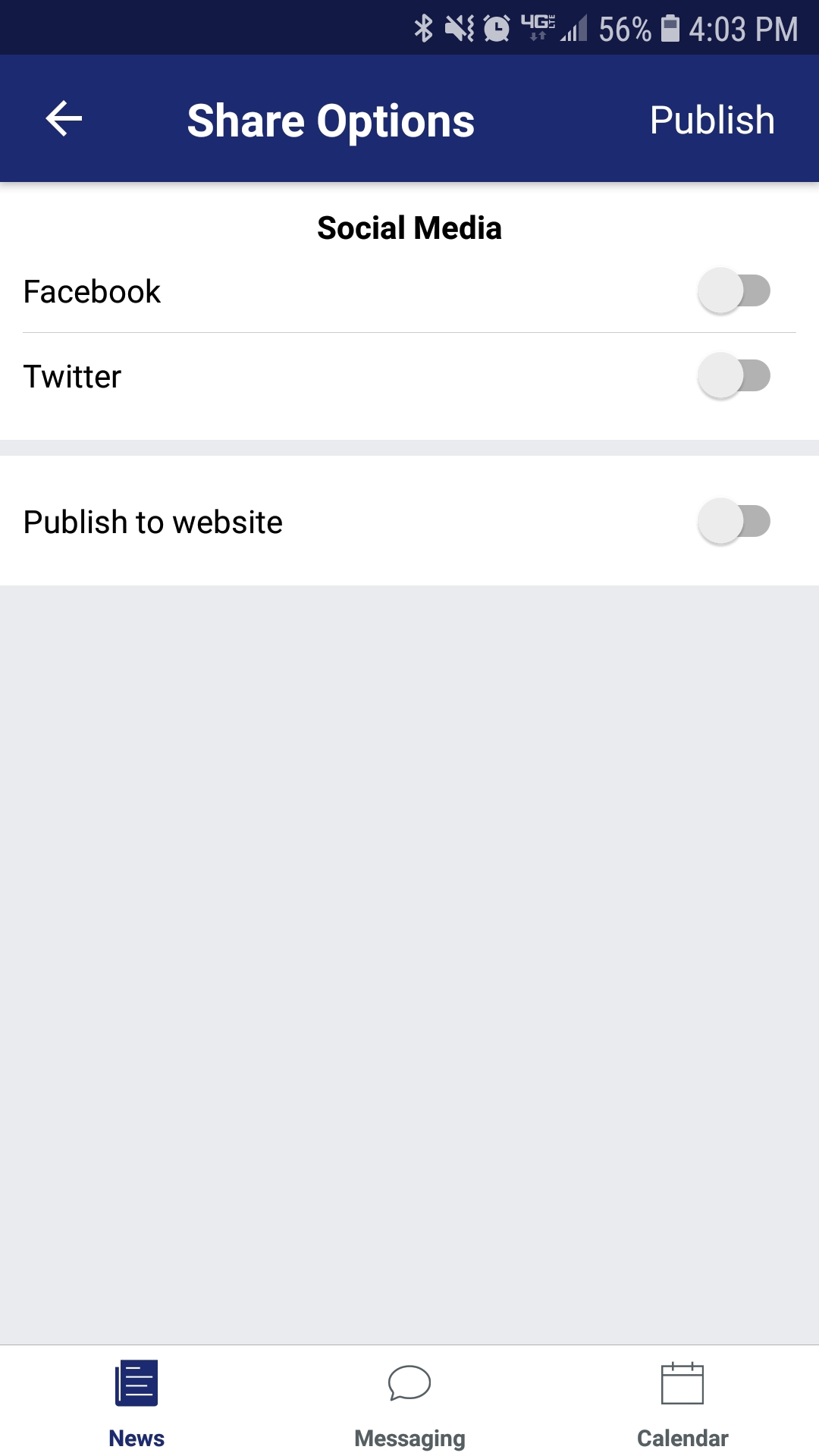Tap the Publish button

pos(711,120)
